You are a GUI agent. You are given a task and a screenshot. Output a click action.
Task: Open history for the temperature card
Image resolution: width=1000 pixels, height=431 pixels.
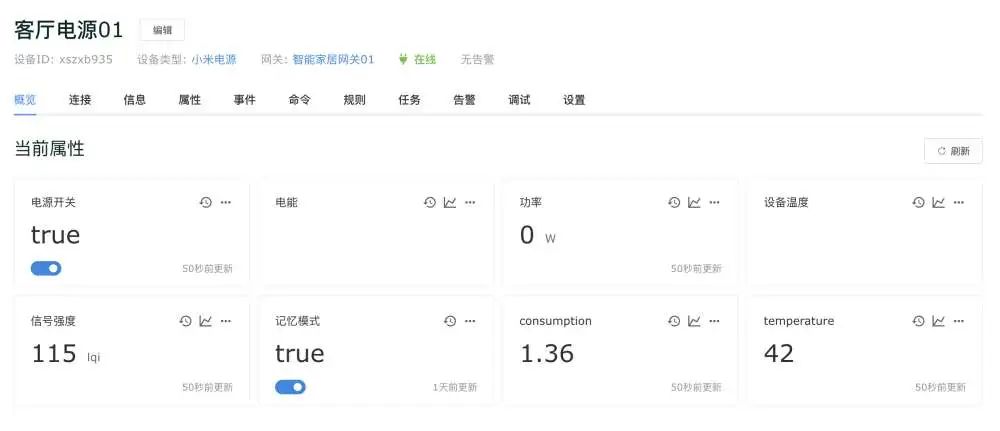click(x=918, y=321)
